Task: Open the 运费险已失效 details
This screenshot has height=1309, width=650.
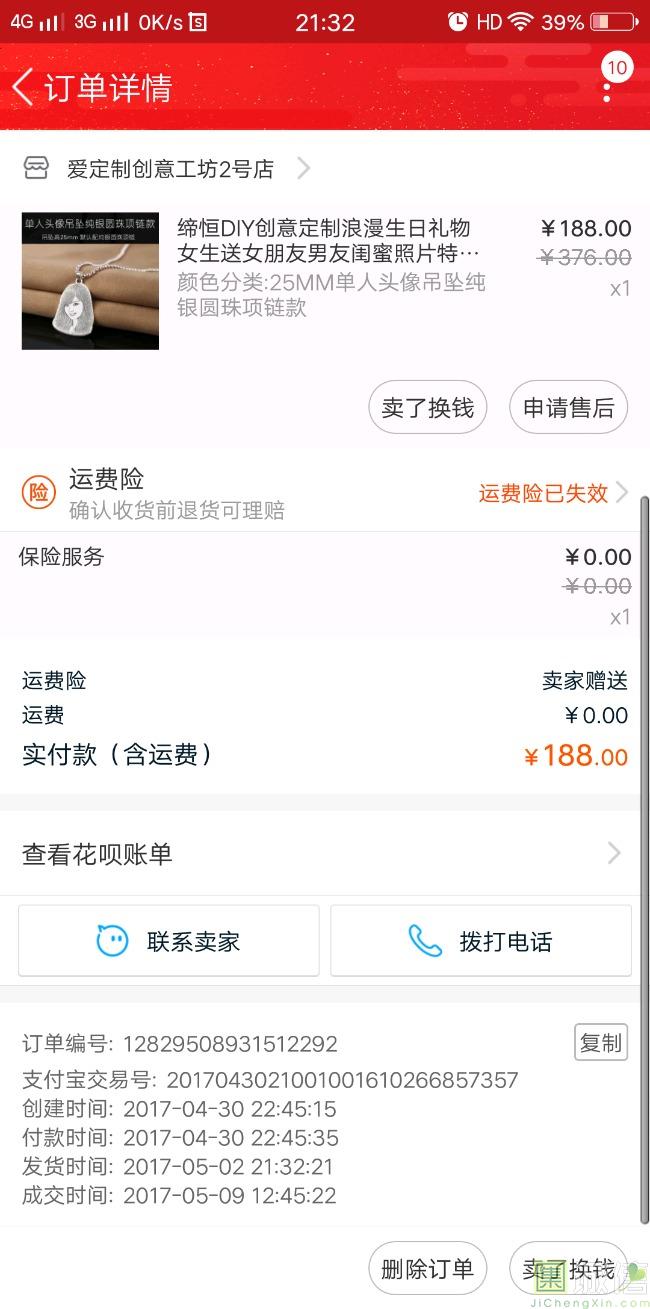Action: tap(553, 493)
